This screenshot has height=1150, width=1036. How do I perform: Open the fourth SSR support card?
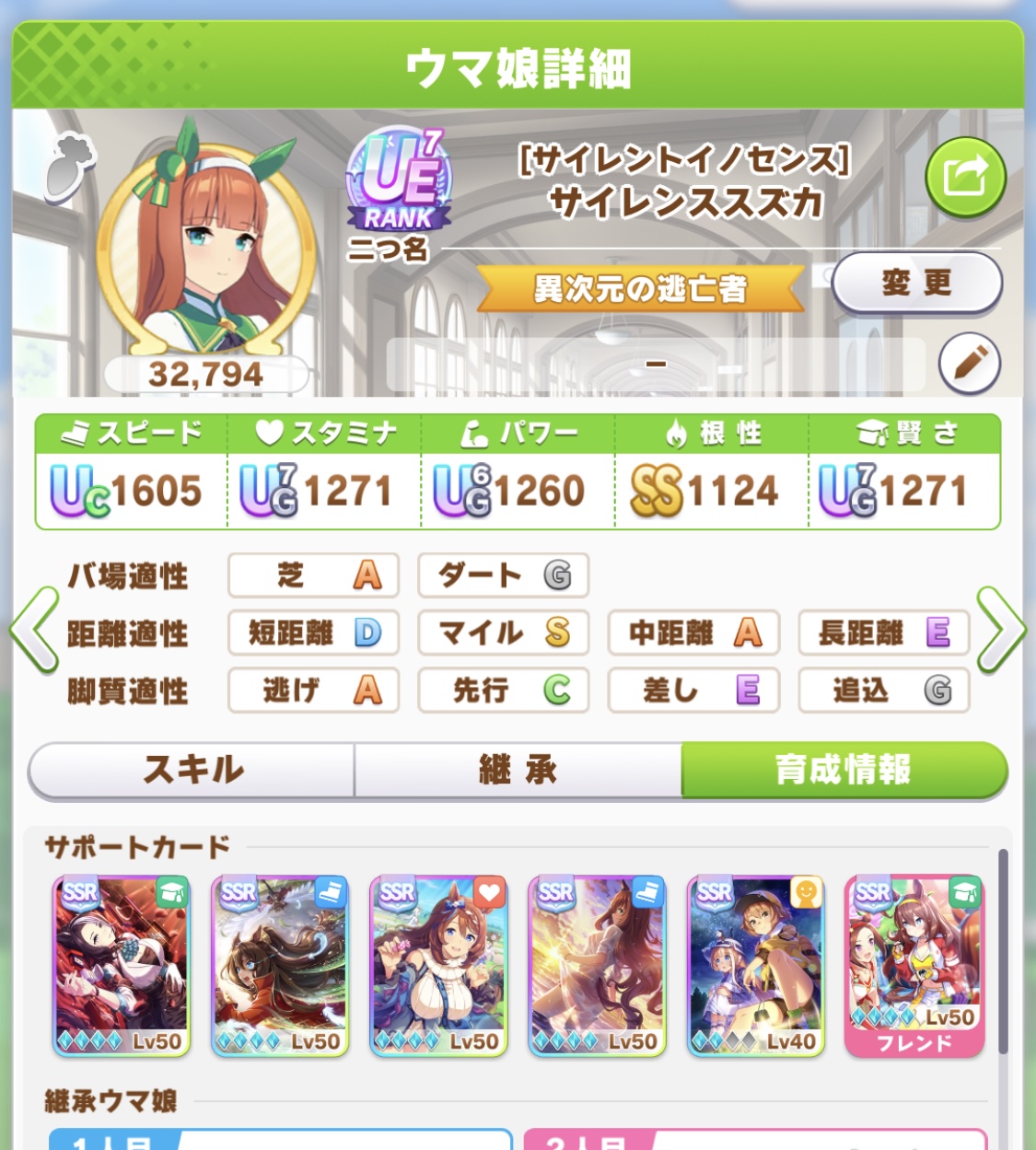(x=597, y=965)
